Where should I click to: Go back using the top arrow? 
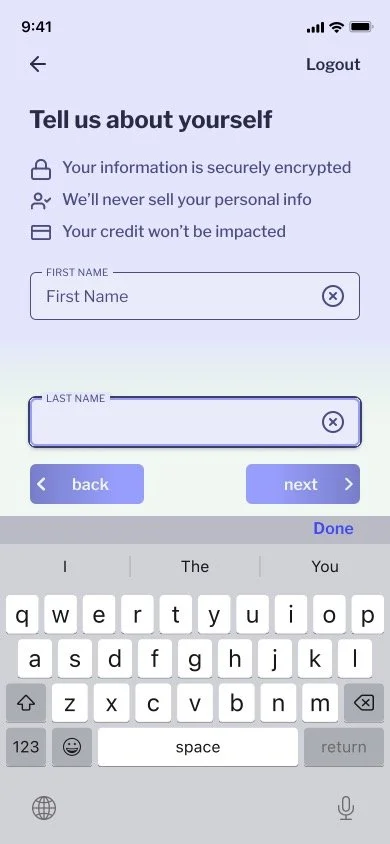click(38, 65)
